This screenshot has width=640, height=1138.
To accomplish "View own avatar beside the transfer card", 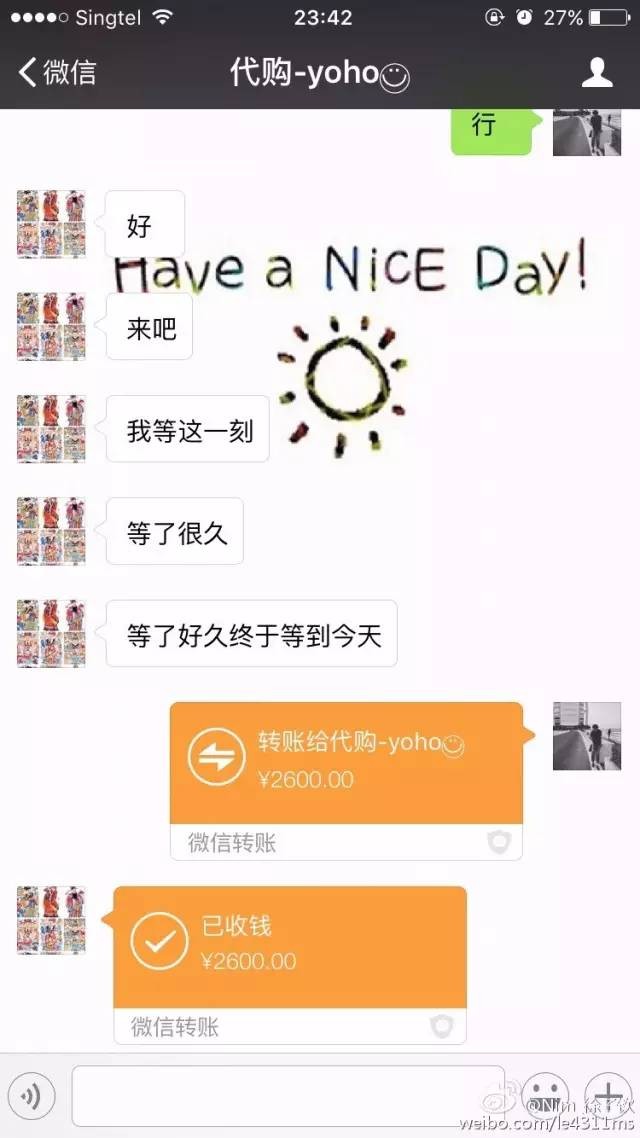I will pyautogui.click(x=587, y=736).
